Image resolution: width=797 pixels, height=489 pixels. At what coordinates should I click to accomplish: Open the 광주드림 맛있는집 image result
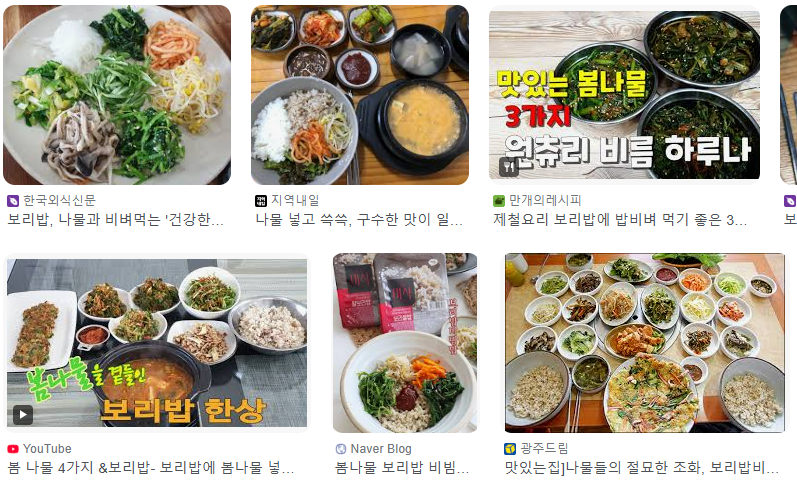click(645, 343)
